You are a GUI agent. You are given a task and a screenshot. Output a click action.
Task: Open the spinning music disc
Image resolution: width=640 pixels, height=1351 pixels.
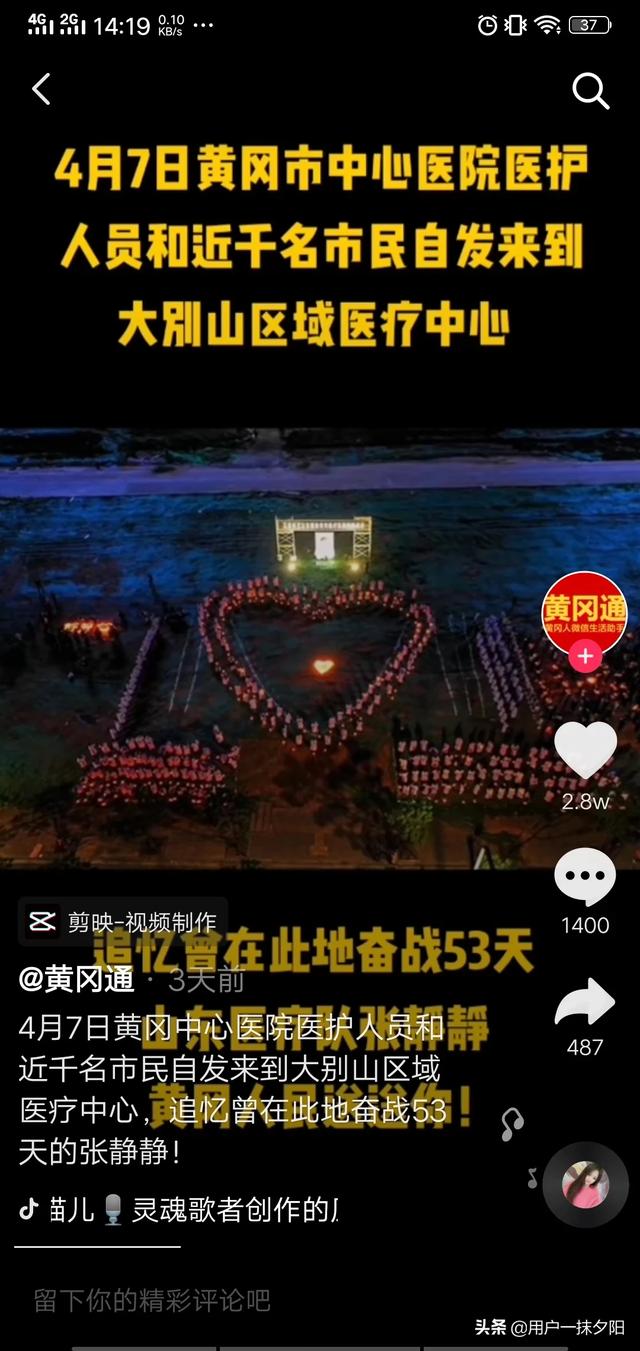pyautogui.click(x=585, y=1184)
